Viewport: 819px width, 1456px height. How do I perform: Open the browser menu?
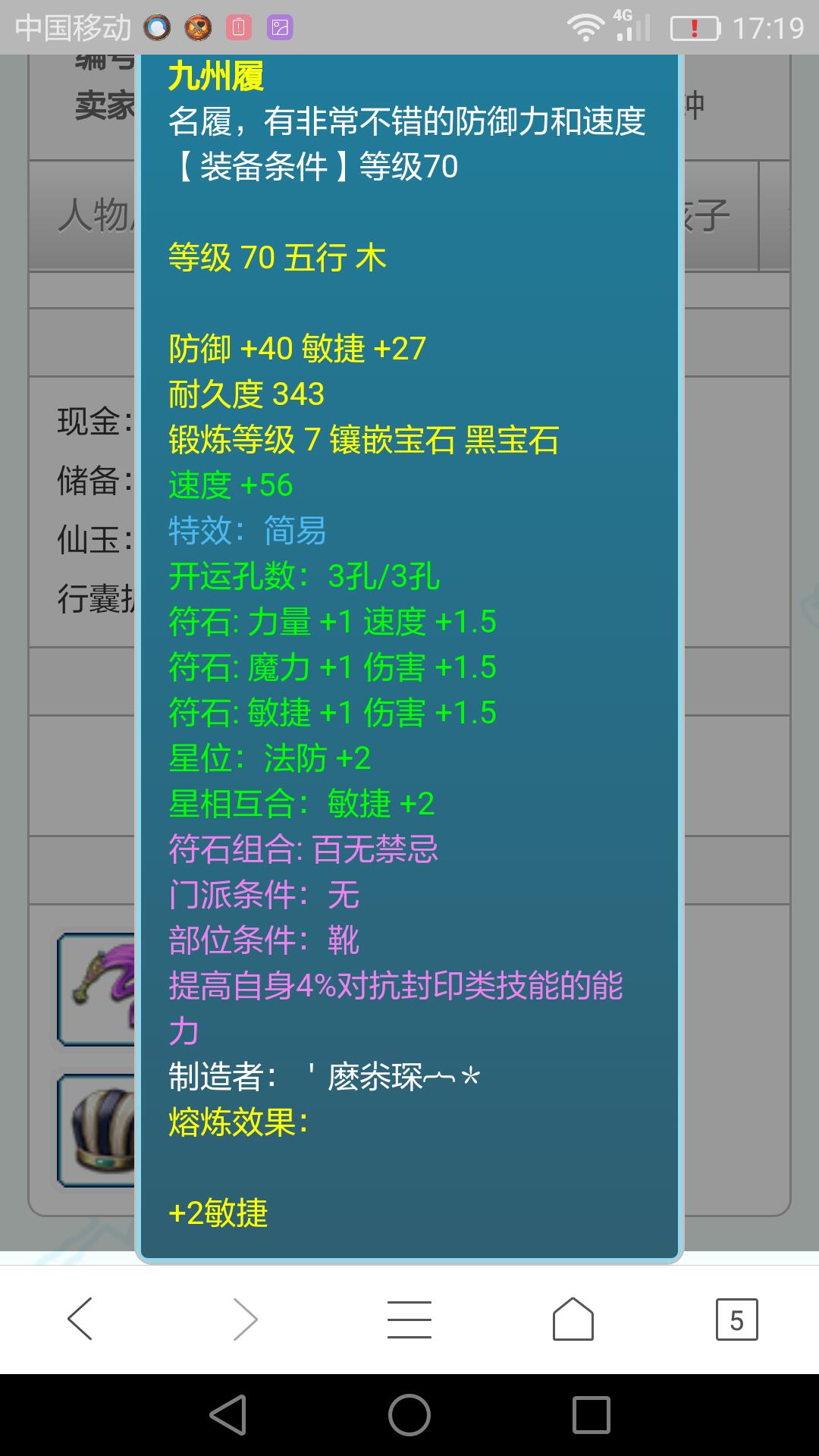pos(409,1319)
